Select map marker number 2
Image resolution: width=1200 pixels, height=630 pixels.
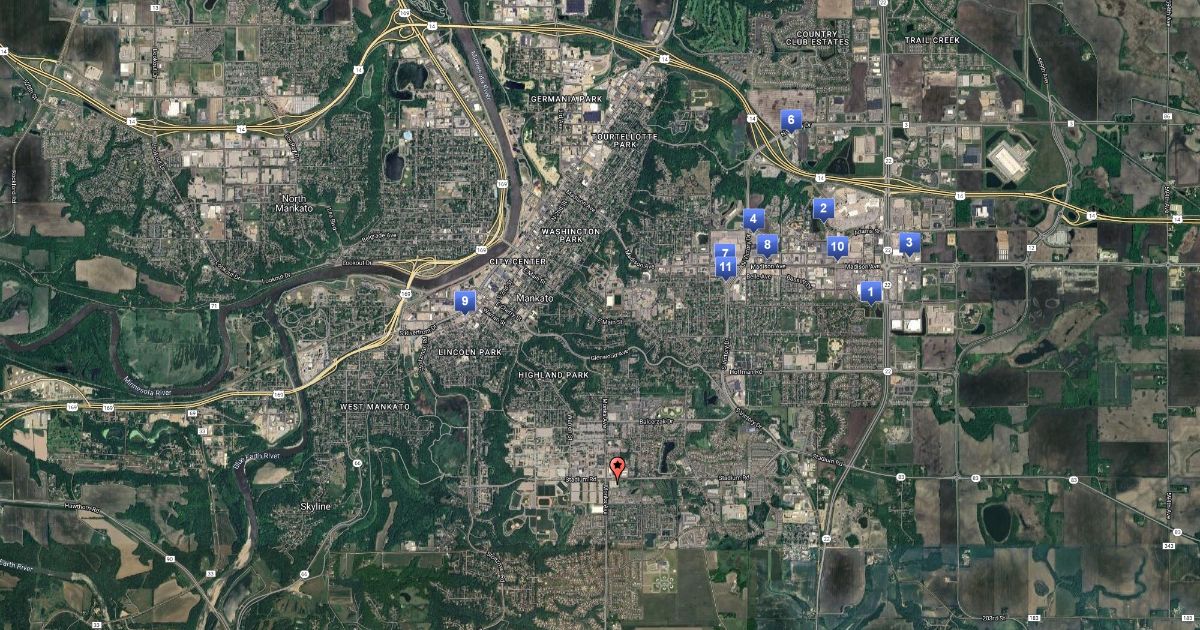click(823, 208)
